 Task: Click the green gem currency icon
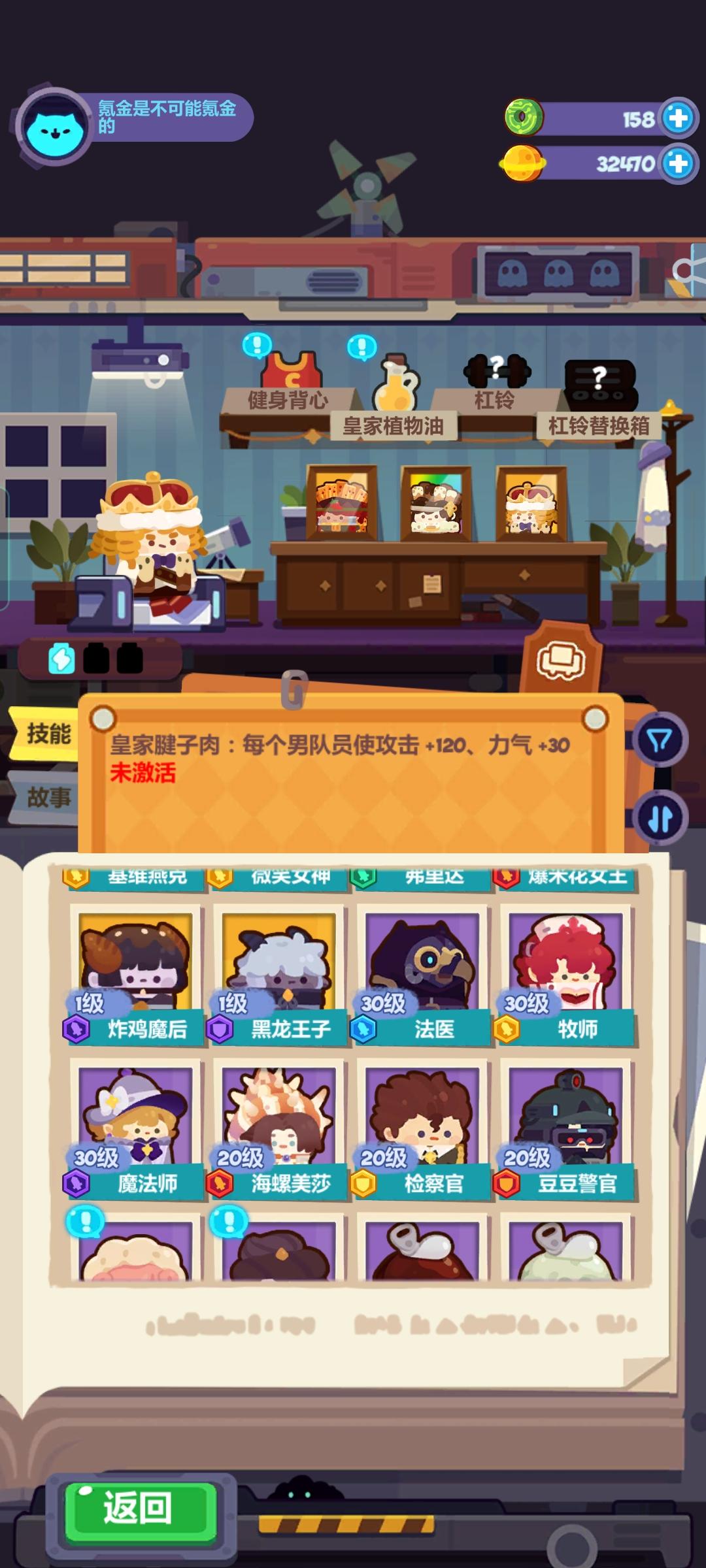524,118
